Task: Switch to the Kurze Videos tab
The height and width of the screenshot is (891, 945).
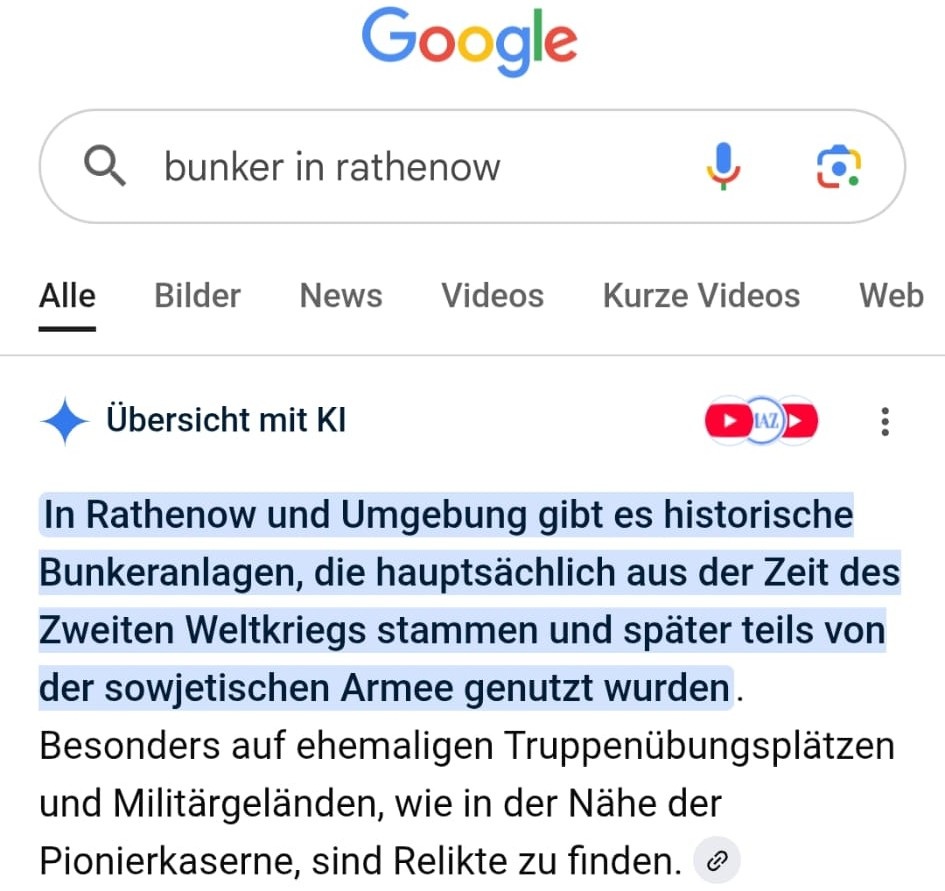Action: (x=701, y=296)
